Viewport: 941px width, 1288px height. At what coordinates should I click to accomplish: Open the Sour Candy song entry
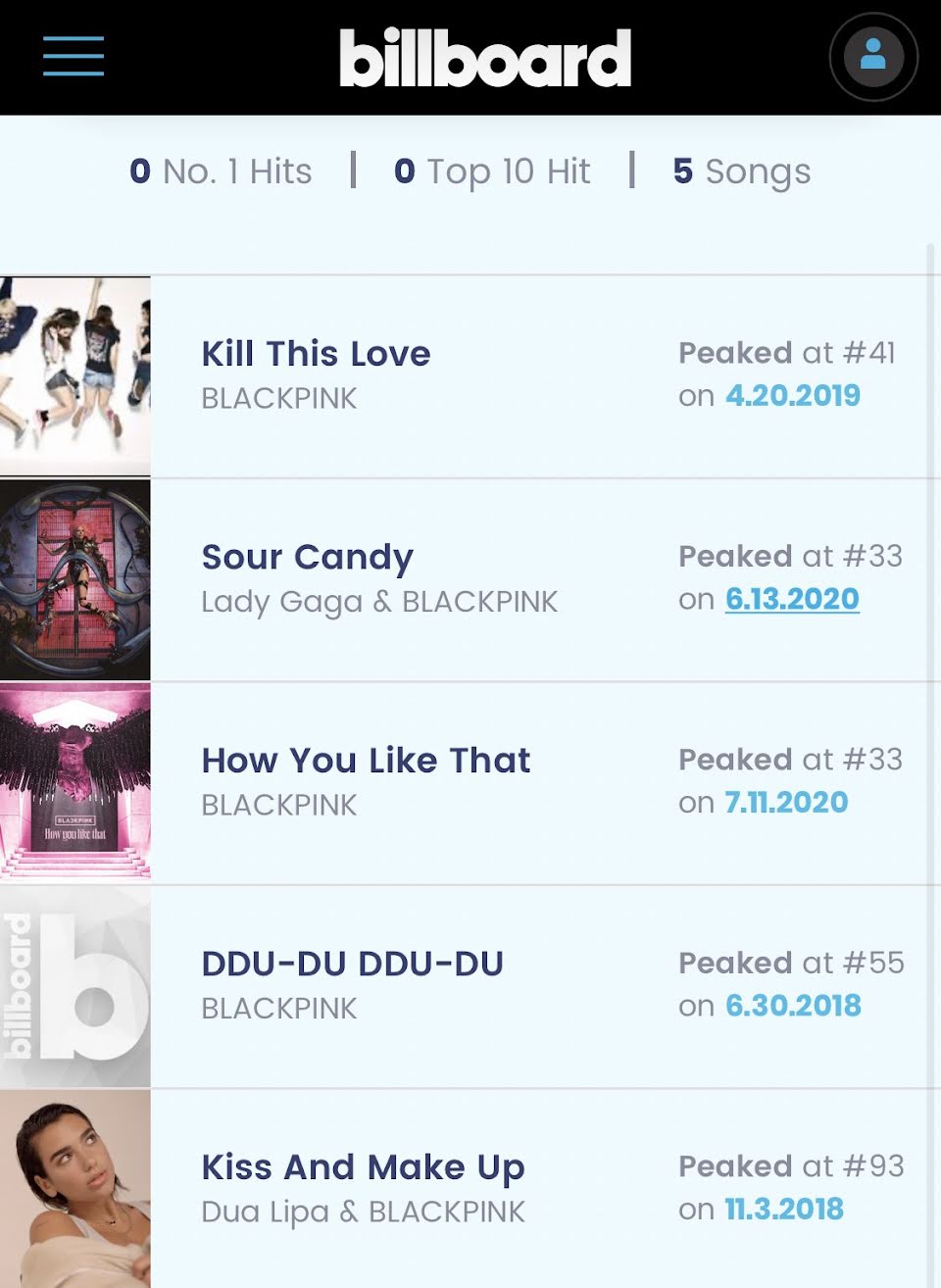tap(307, 557)
